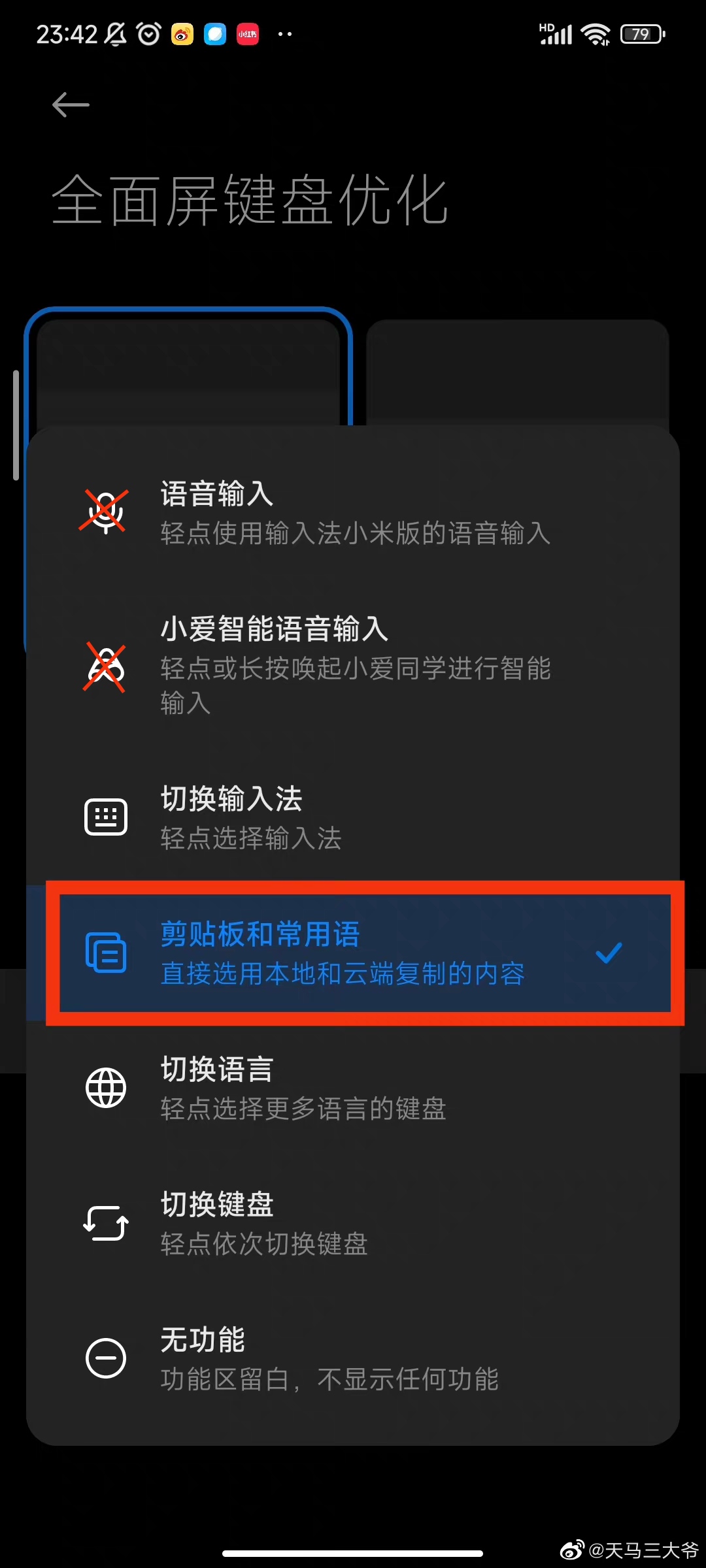Choose 切换键盘 from the list

pyautogui.click(x=353, y=1223)
